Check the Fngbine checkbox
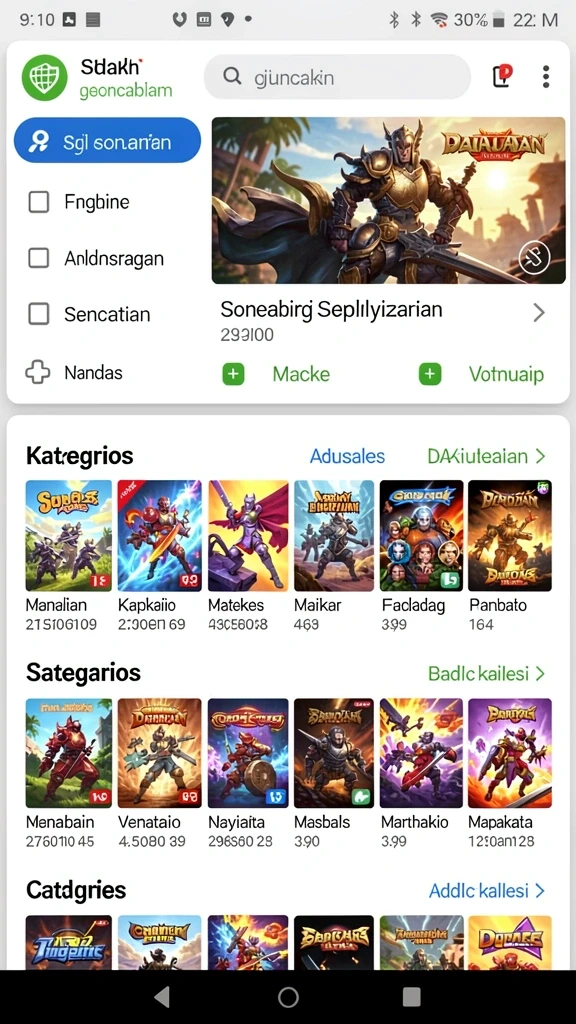Image resolution: width=576 pixels, height=1024 pixels. pos(39,202)
